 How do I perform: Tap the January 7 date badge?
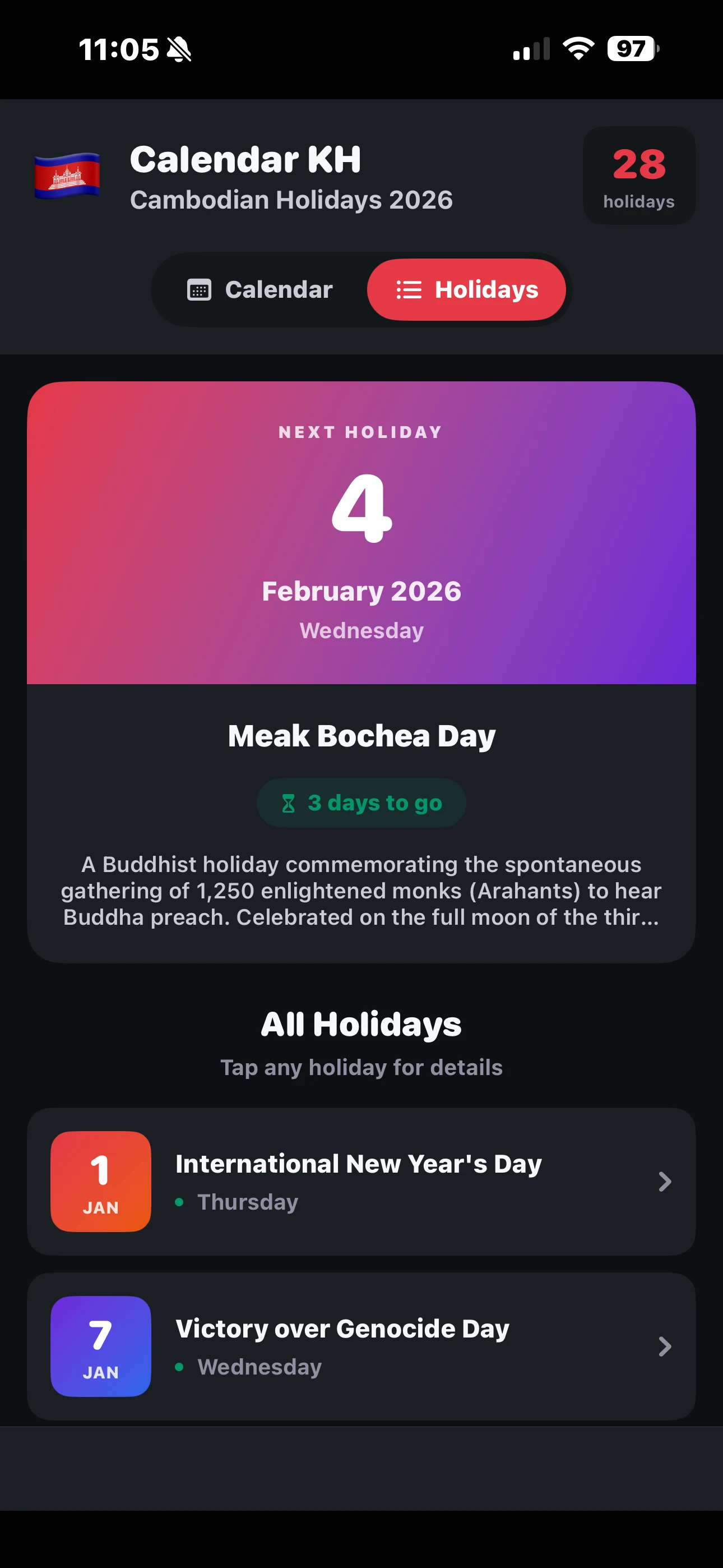(x=100, y=1347)
